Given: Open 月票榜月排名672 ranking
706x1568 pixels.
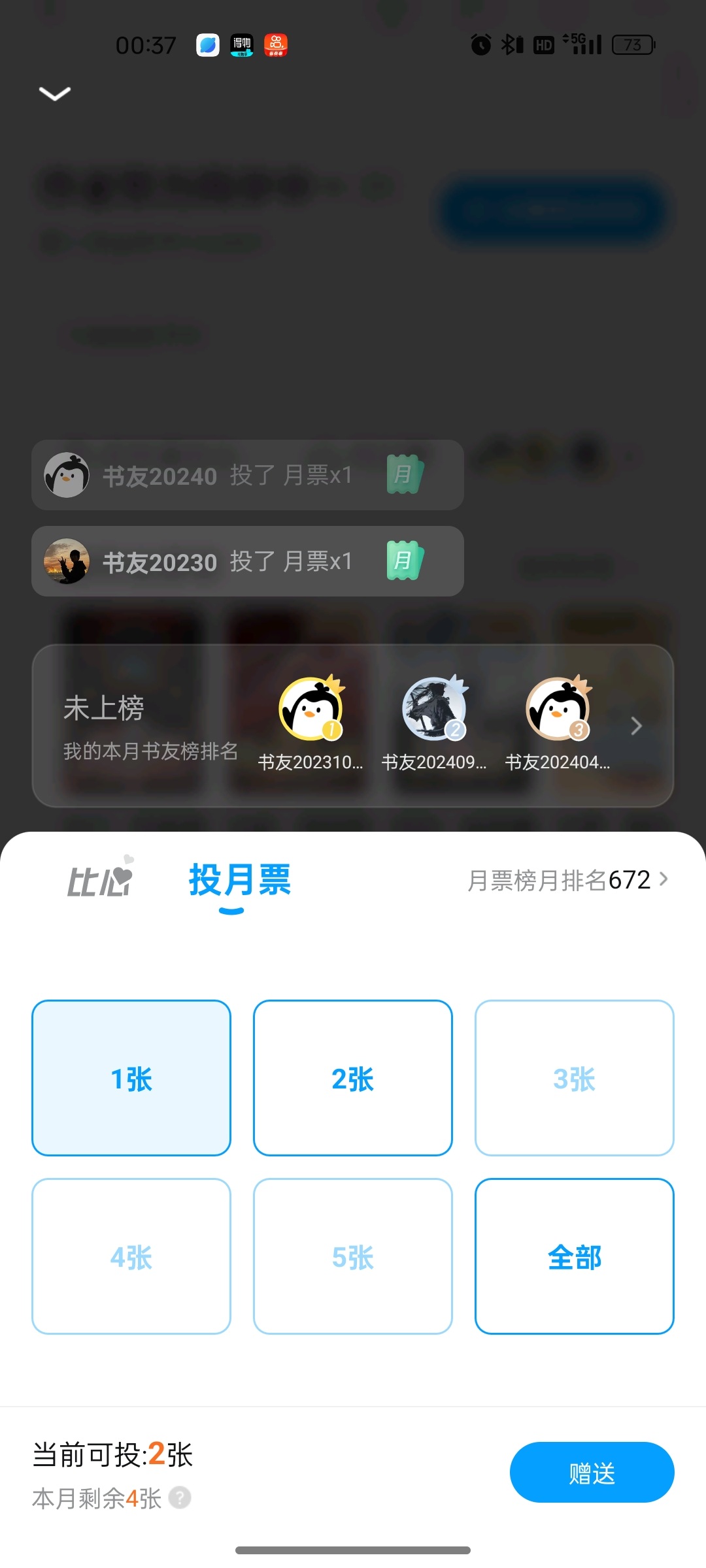Looking at the screenshot, I should (567, 880).
